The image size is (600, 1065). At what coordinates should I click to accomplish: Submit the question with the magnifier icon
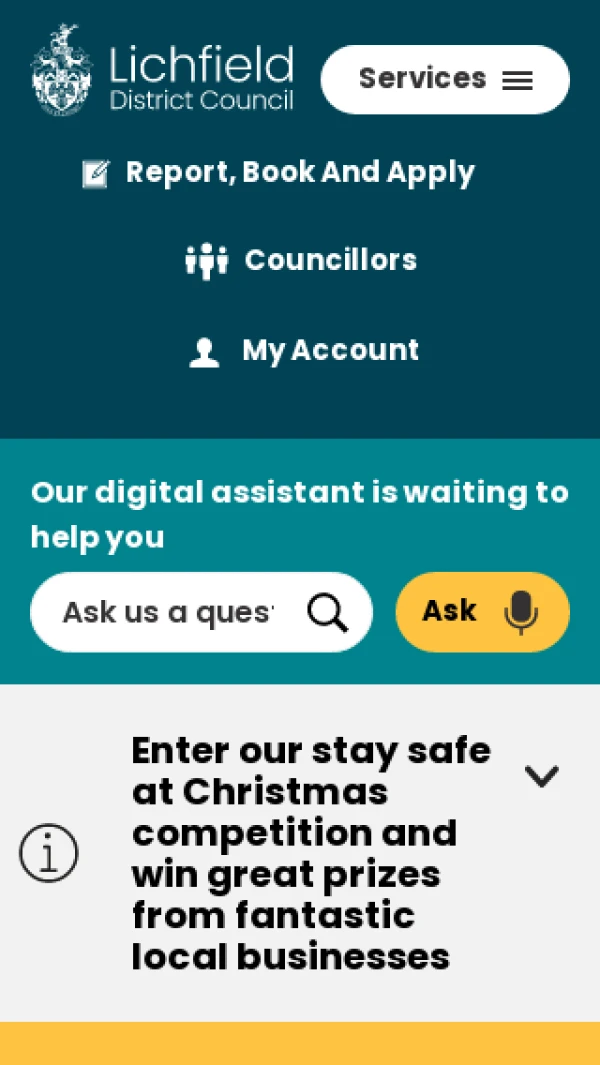coord(327,612)
